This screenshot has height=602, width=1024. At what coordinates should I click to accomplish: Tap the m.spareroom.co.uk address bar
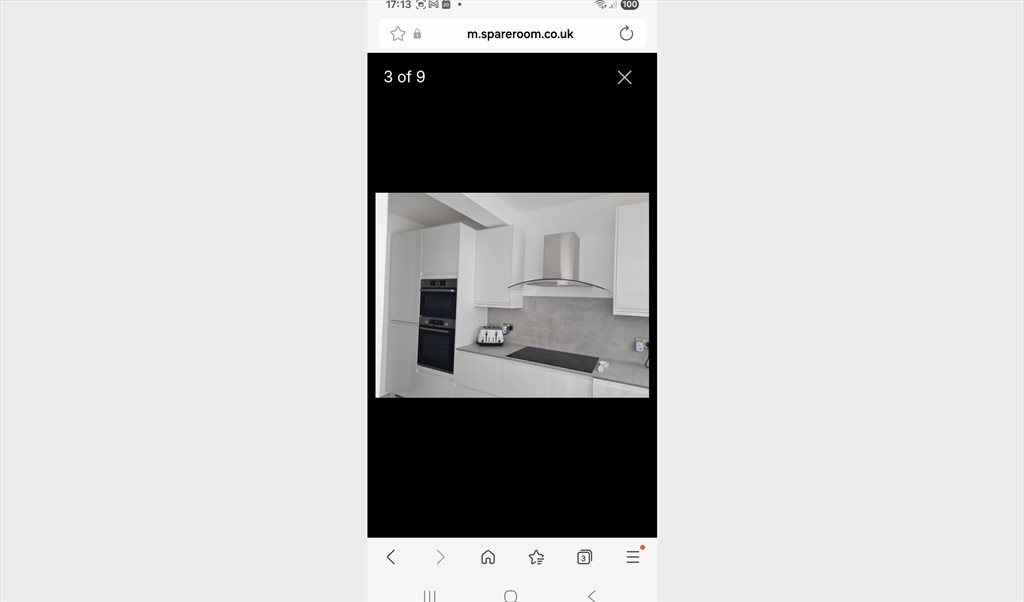[520, 34]
